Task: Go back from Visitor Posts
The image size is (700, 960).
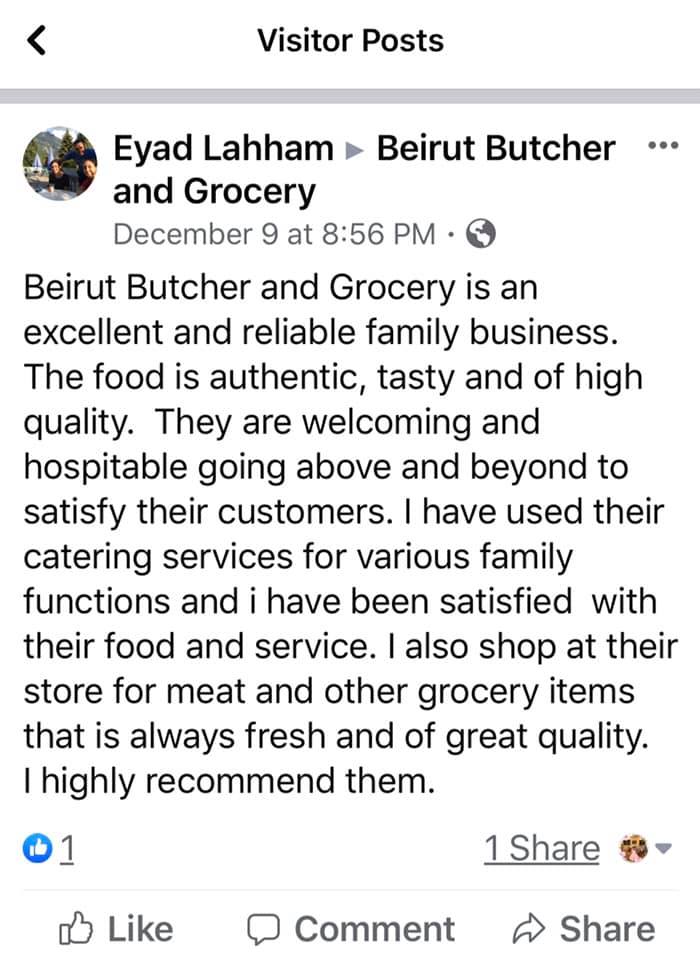Action: pyautogui.click(x=37, y=41)
